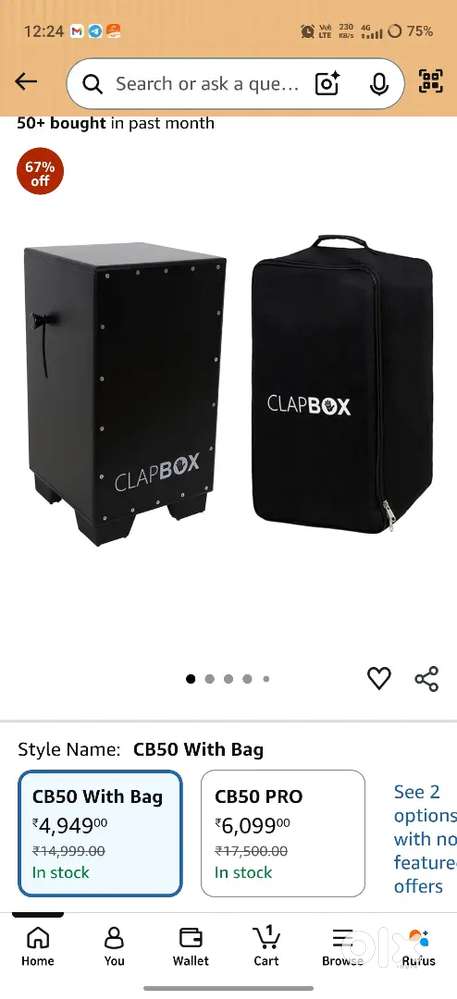Start voice search with the microphone
The image size is (457, 999).
pos(379,83)
